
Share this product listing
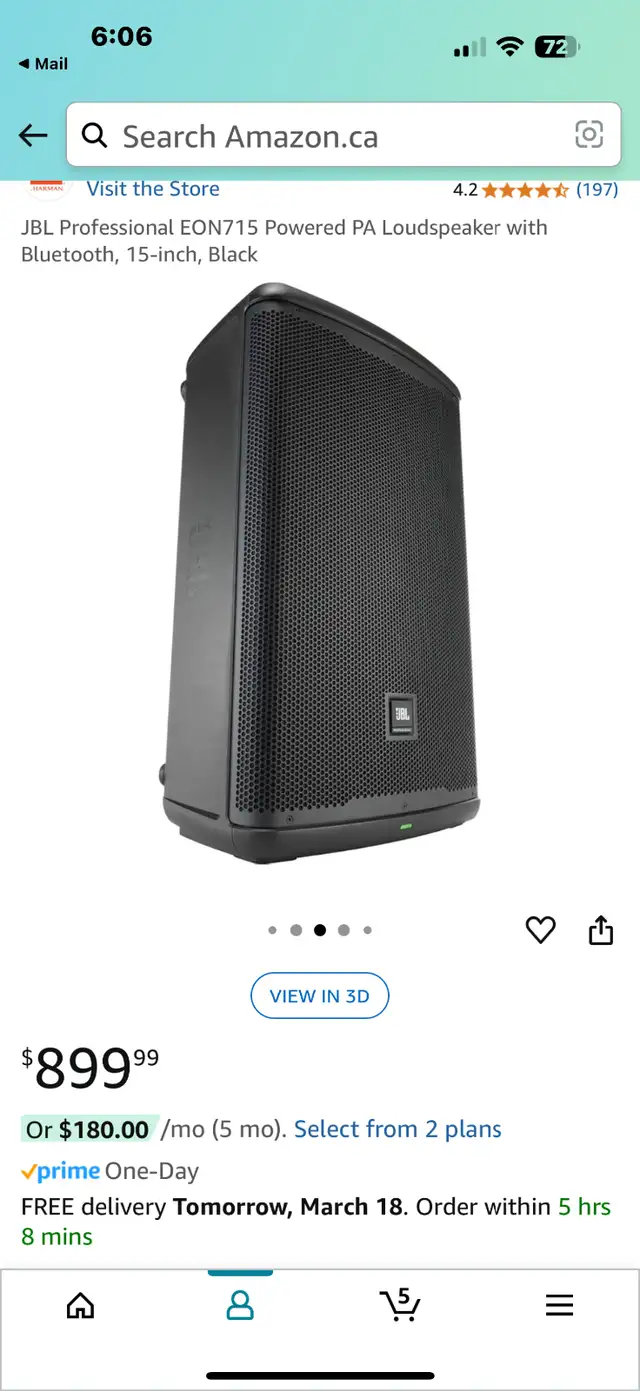[600, 931]
